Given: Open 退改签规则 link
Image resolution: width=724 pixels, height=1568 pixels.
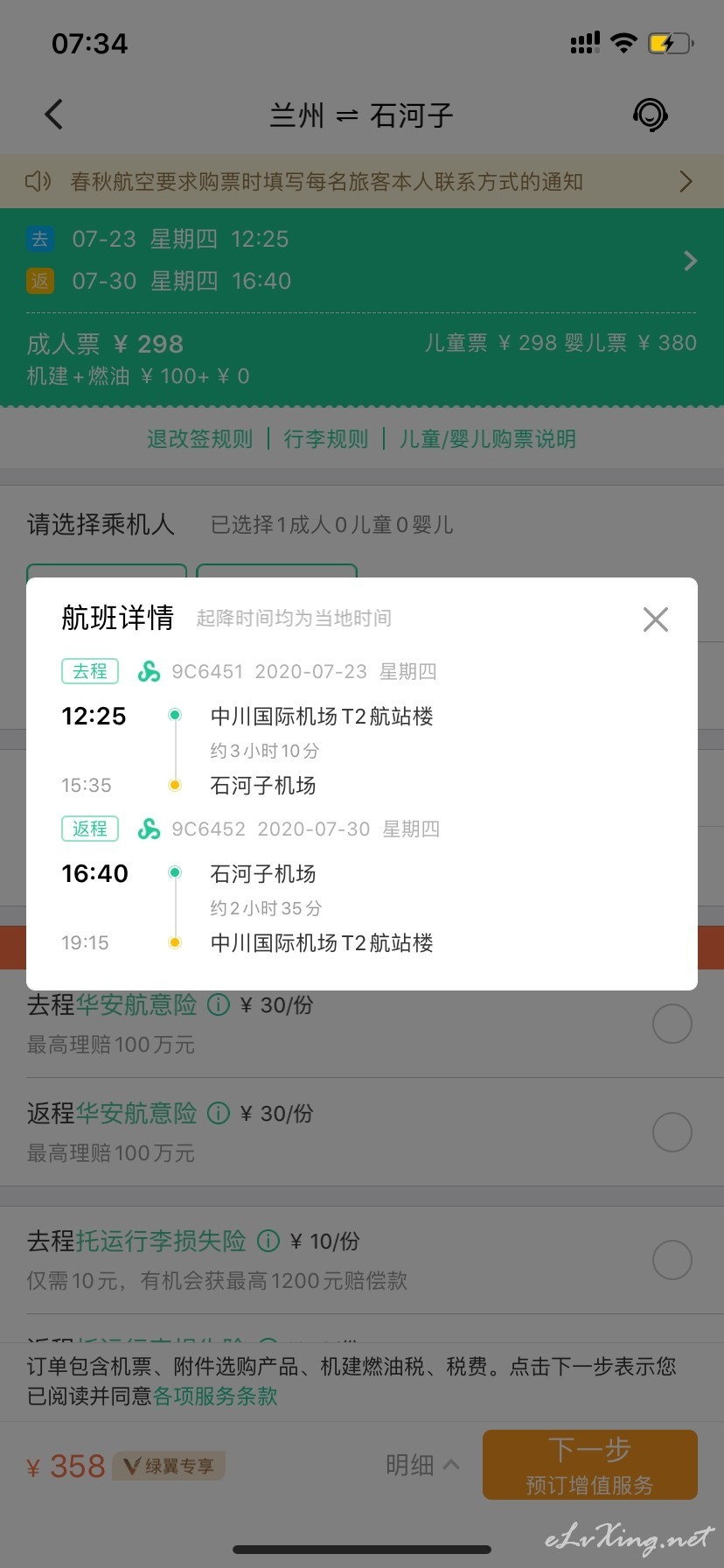Looking at the screenshot, I should tap(199, 438).
